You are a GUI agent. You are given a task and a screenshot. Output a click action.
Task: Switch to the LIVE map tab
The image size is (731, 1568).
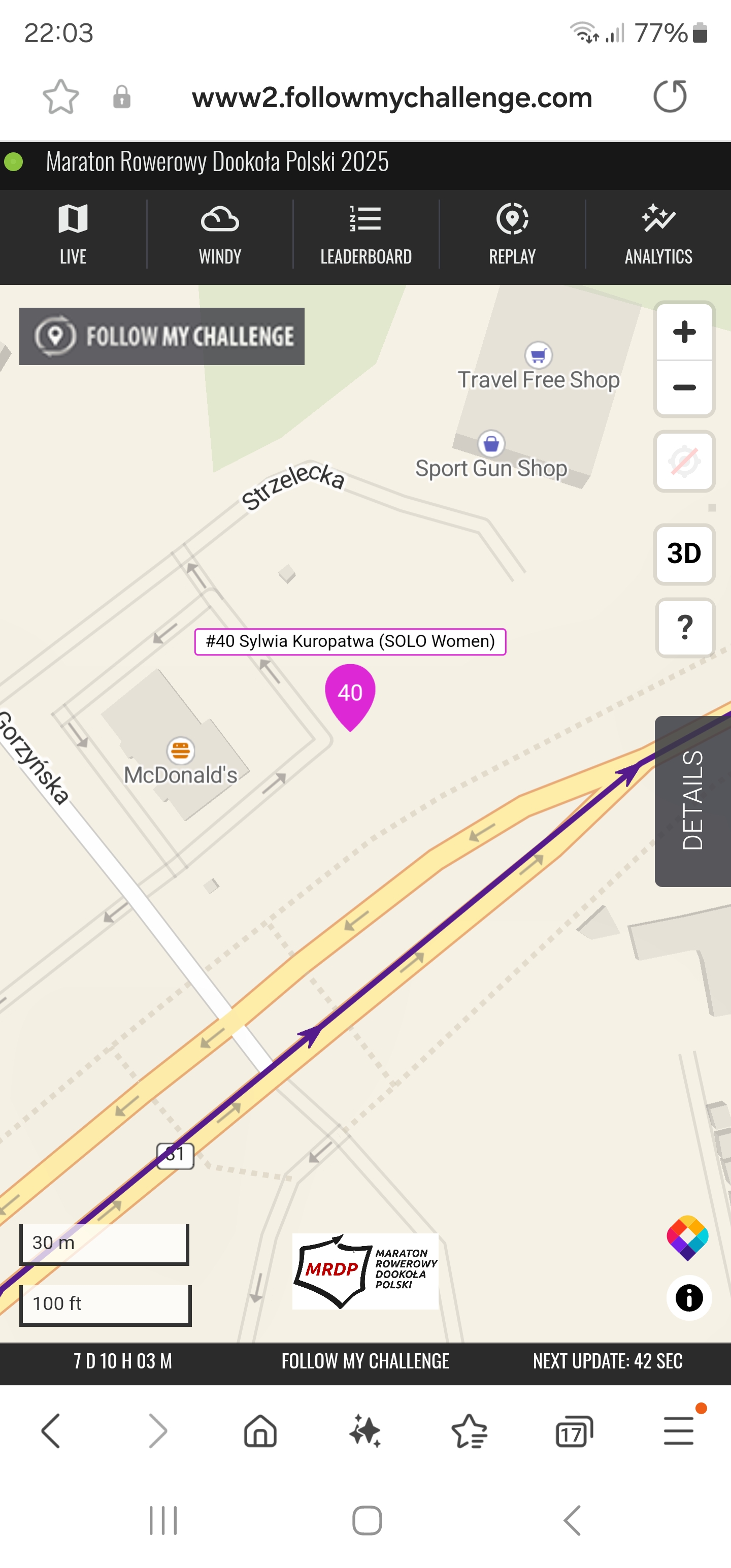[73, 235]
